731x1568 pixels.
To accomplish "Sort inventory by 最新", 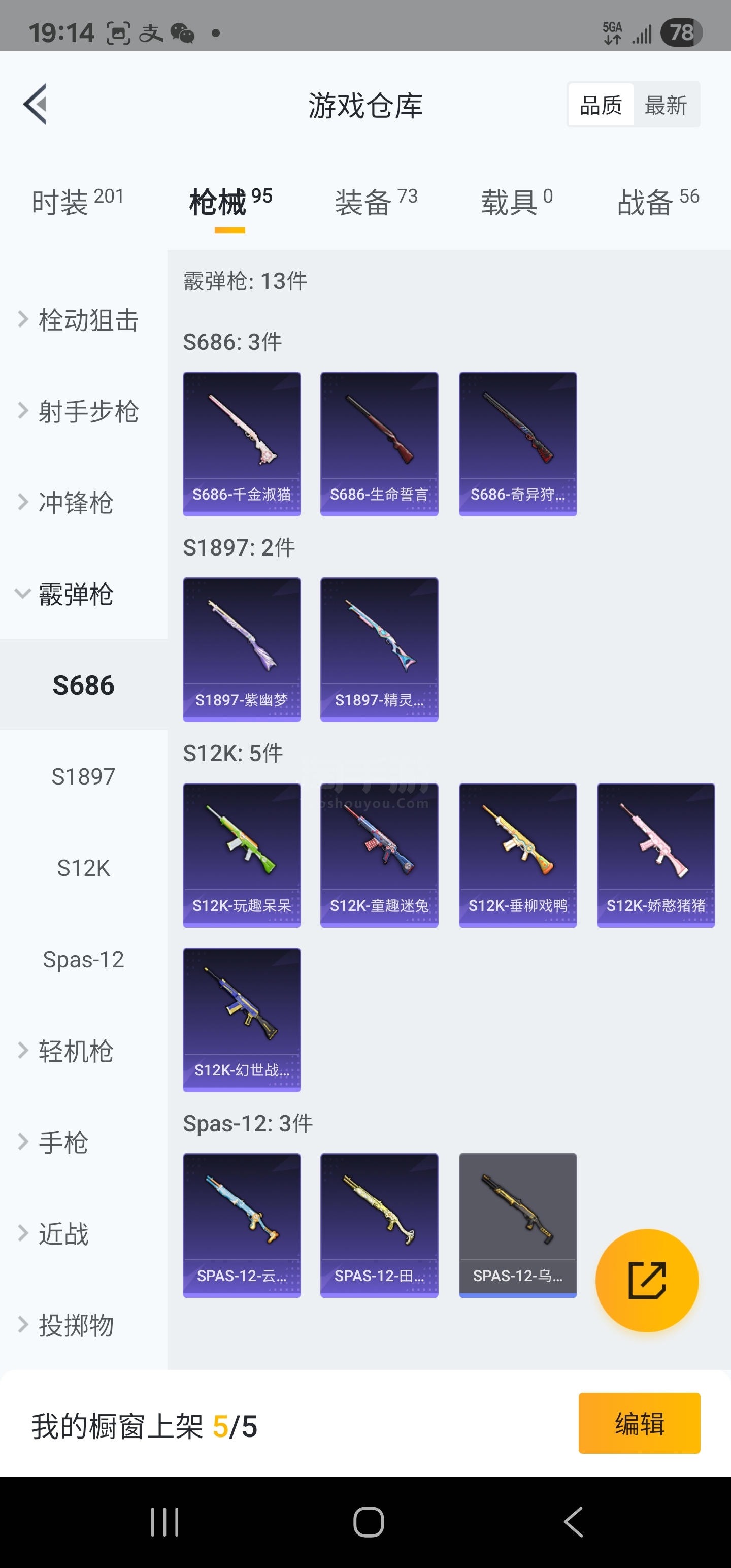I will click(666, 105).
